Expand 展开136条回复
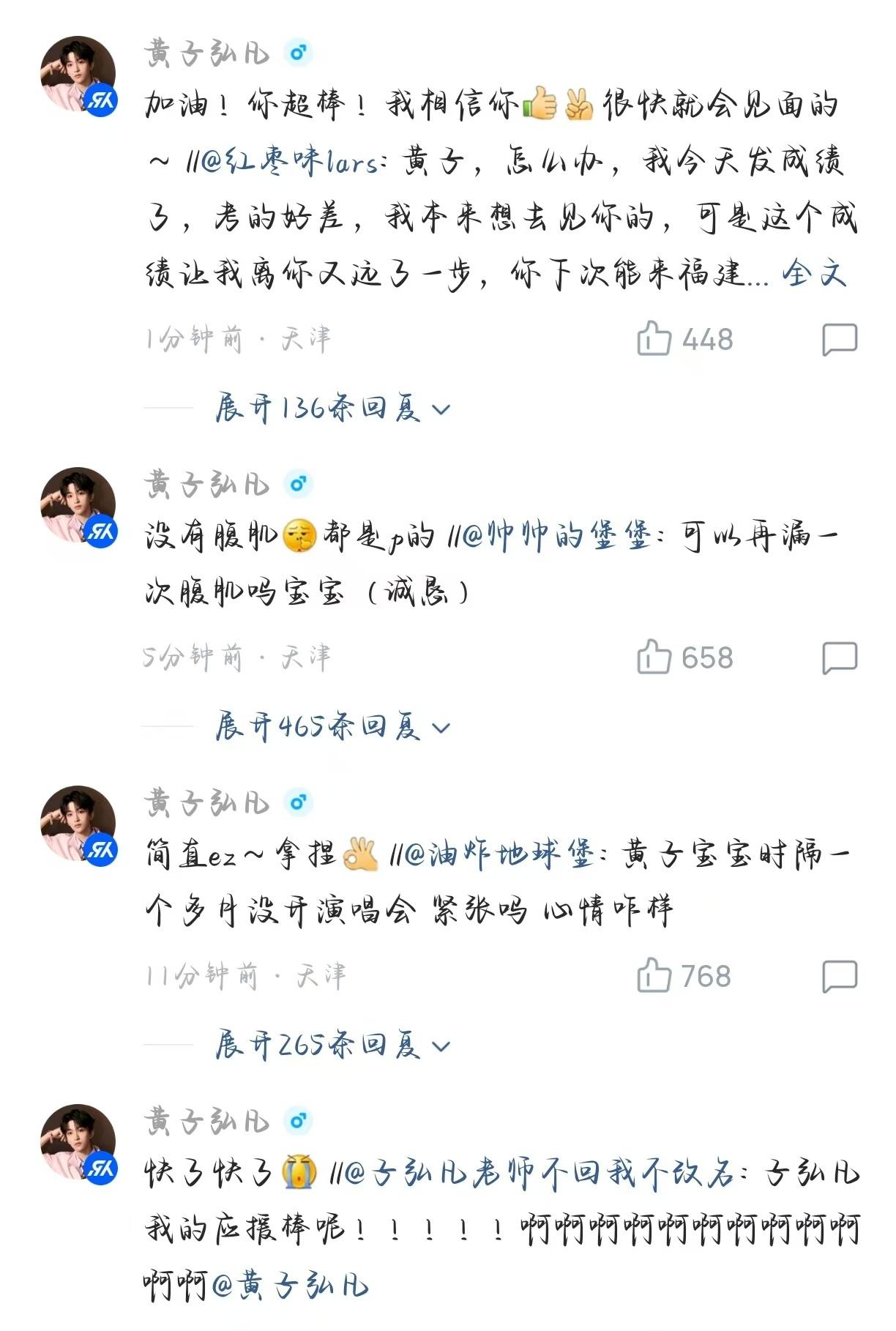 tap(332, 409)
